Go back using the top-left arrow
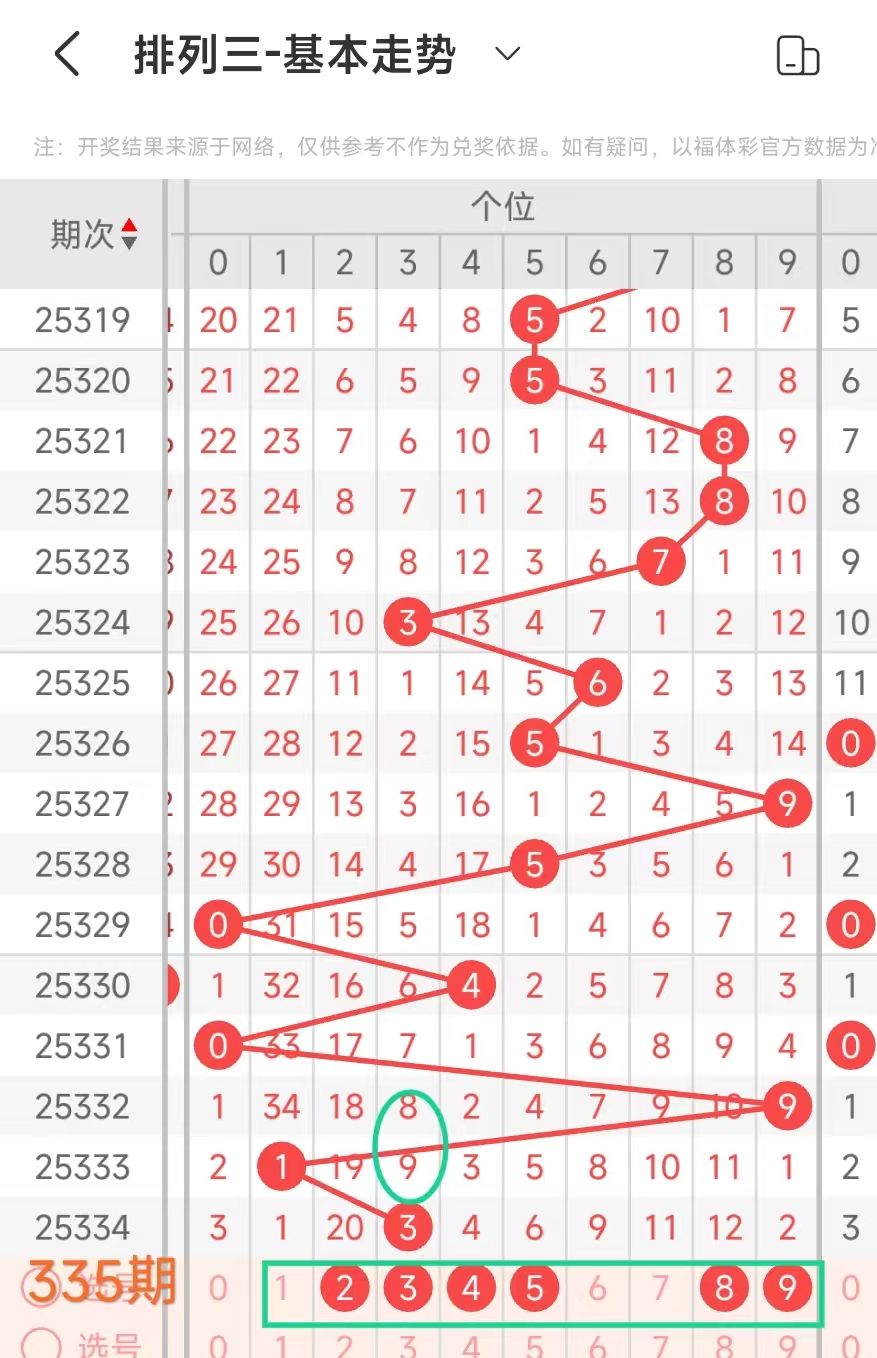The width and height of the screenshot is (877, 1358). tap(67, 55)
